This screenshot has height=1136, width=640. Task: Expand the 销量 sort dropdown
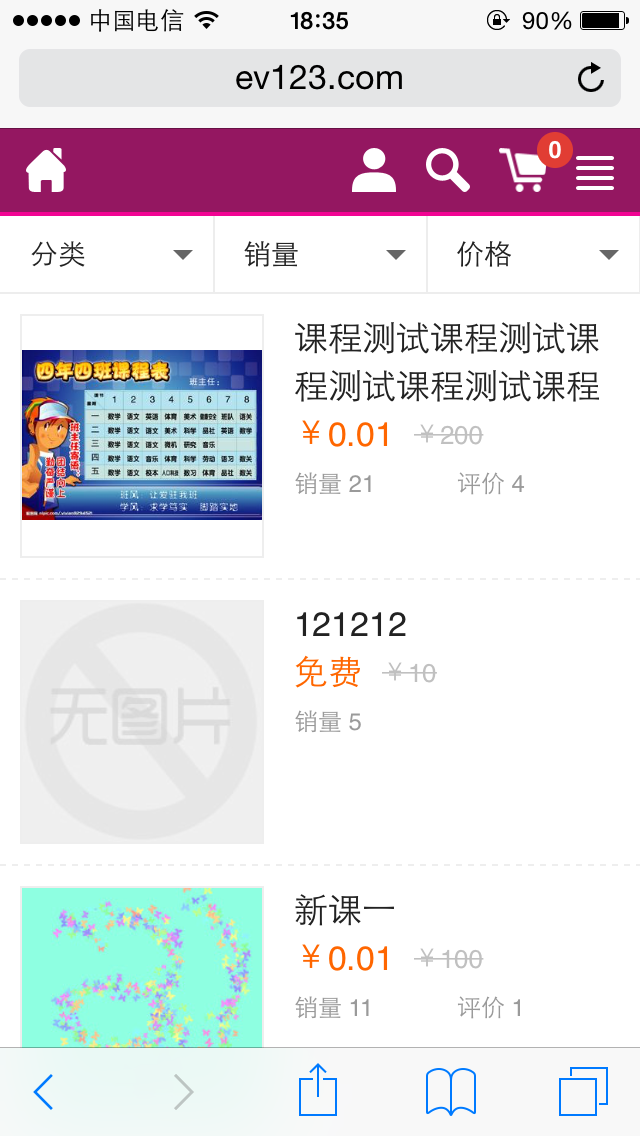pos(320,255)
